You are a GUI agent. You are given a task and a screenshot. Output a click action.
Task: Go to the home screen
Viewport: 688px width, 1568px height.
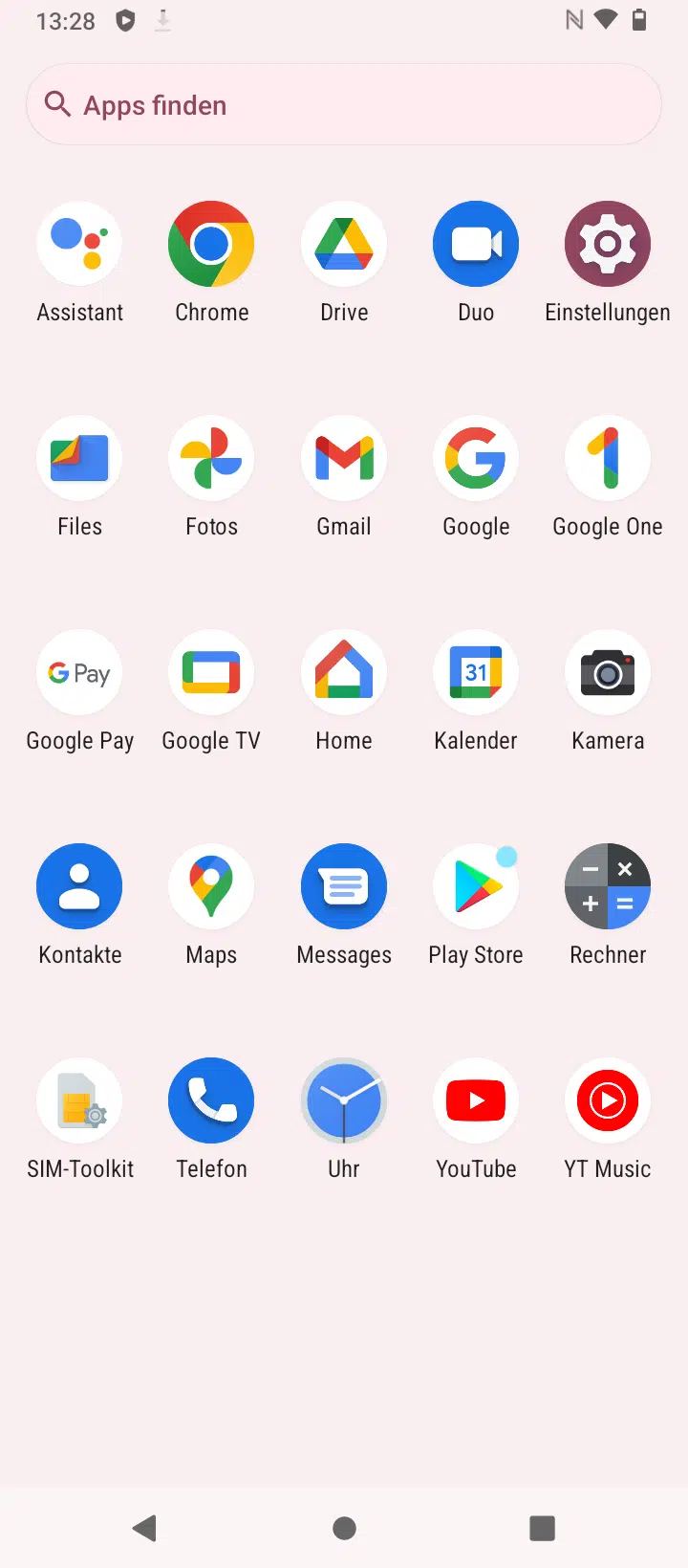pos(344,1528)
